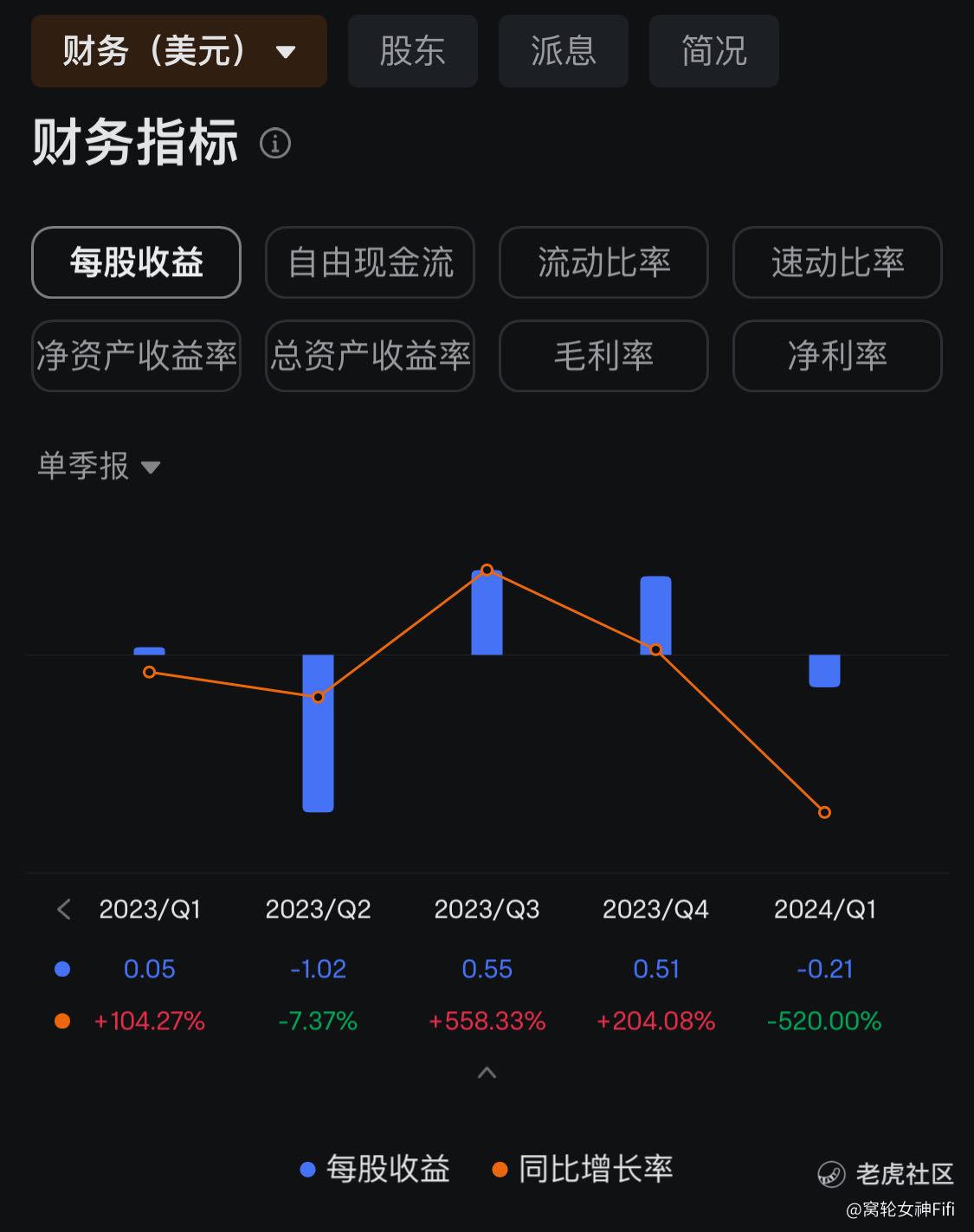Image resolution: width=974 pixels, height=1232 pixels.
Task: Select the blue dot row marker in data table
Action: pyautogui.click(x=61, y=969)
